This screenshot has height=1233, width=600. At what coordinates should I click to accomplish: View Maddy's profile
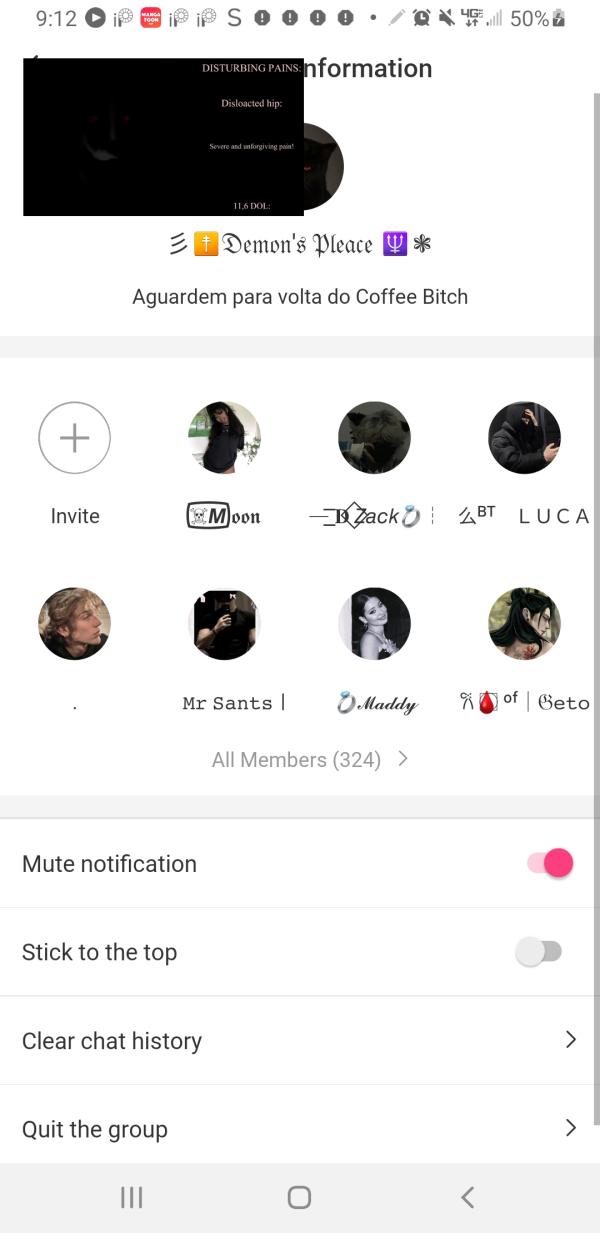tap(374, 624)
